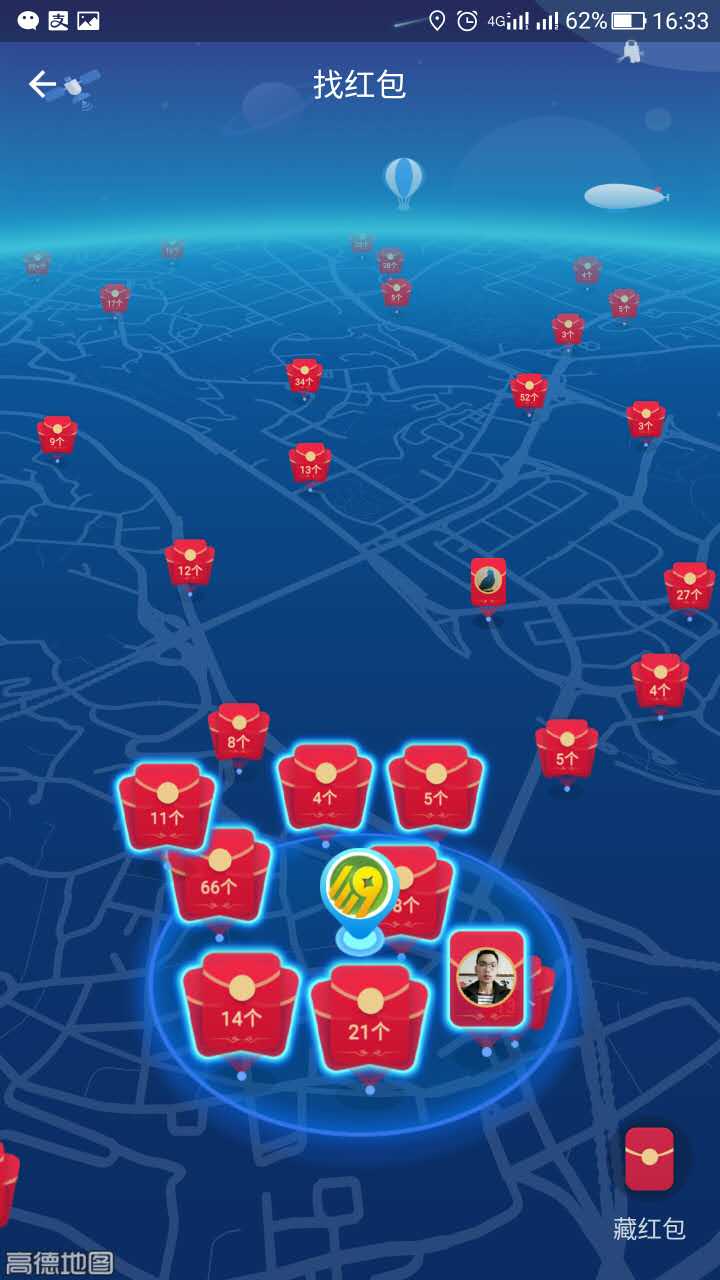Tap the red packet labeled 52个
Screen dimensions: 720x1280
529,391
